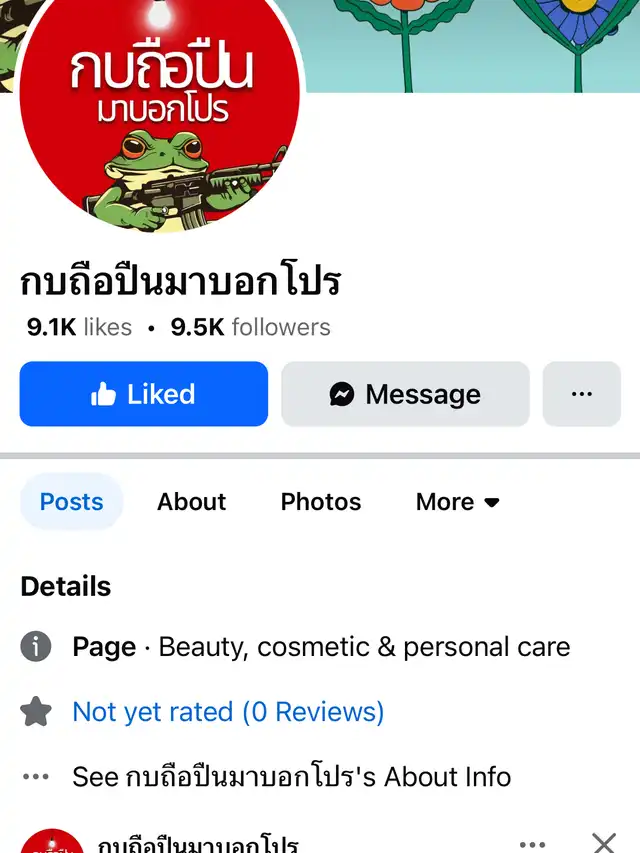
Task: Dismiss the post with the X icon
Action: click(x=603, y=842)
